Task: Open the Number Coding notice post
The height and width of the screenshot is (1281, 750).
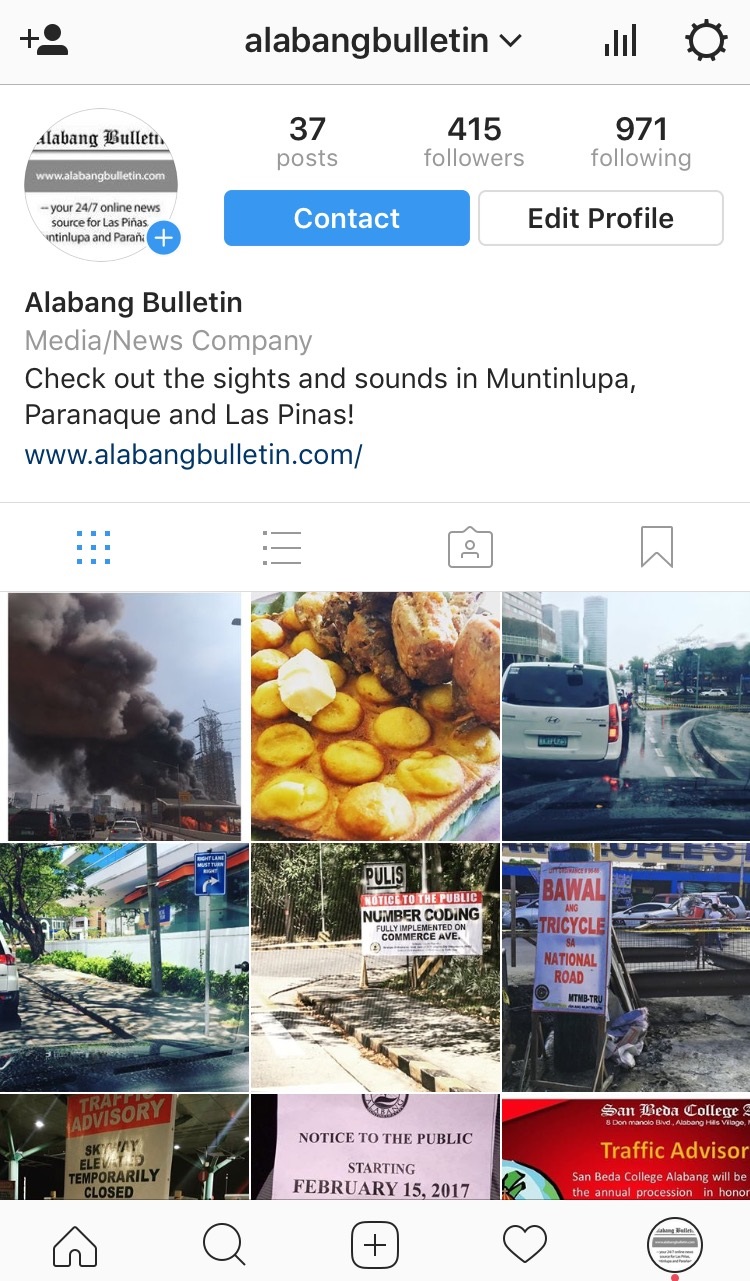Action: [375, 966]
